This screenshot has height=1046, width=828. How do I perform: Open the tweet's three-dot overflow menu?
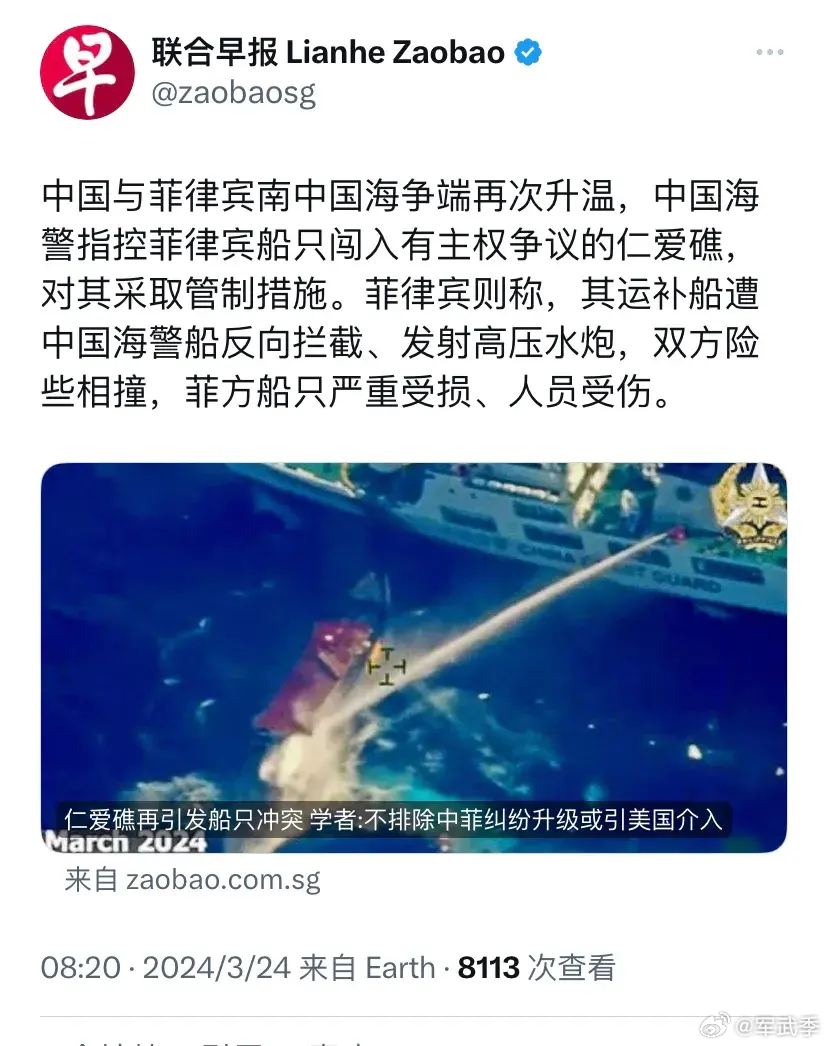pos(770,52)
